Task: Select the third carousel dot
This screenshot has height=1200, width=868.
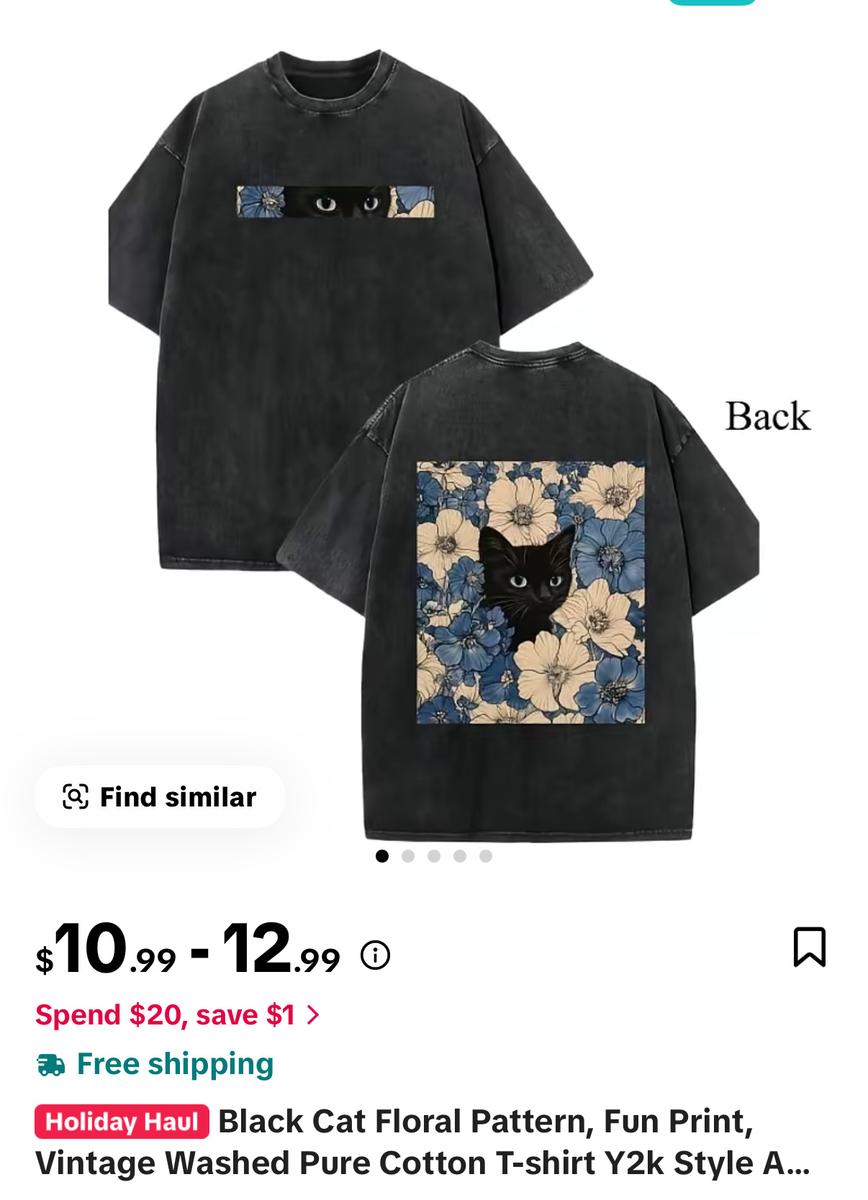Action: (434, 857)
